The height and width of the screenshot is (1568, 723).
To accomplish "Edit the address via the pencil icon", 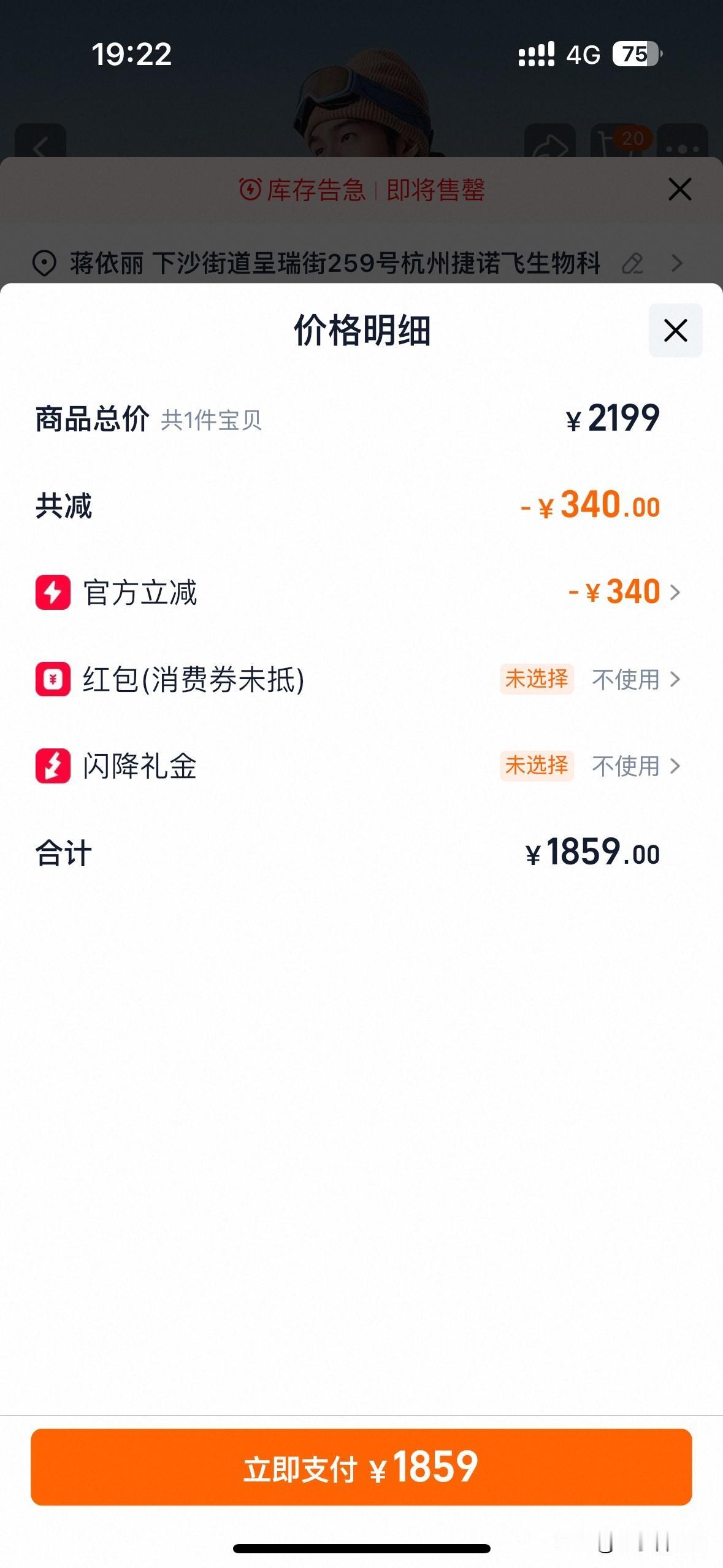I will click(634, 263).
